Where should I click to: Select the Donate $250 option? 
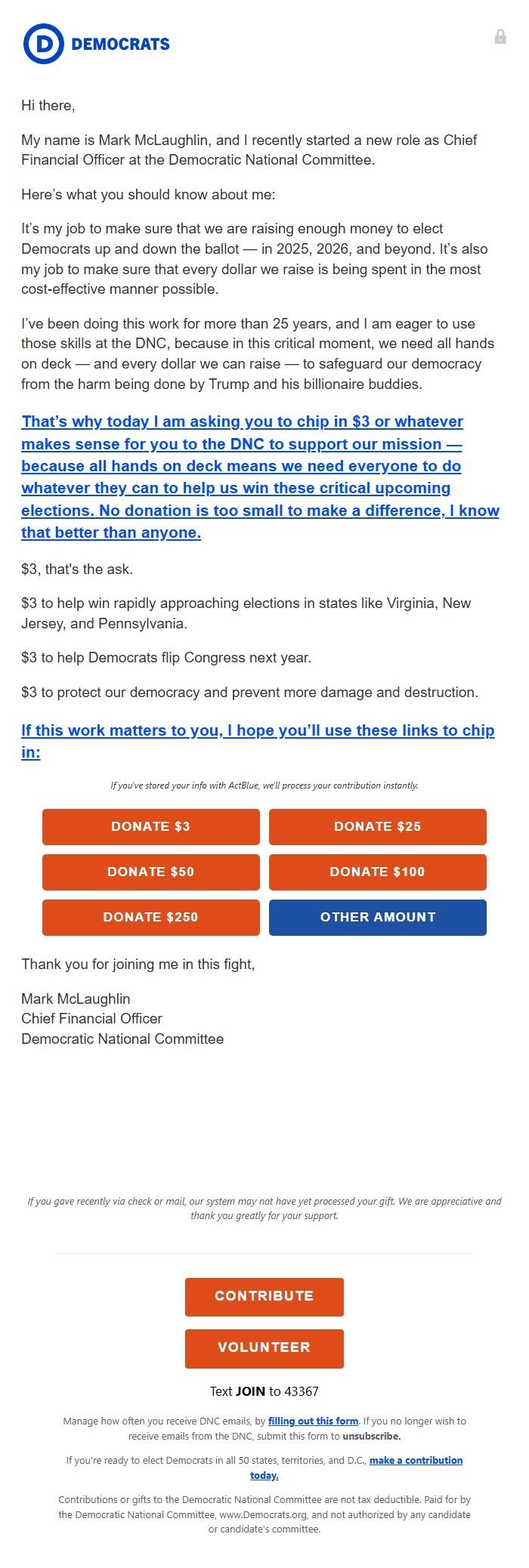click(x=150, y=917)
